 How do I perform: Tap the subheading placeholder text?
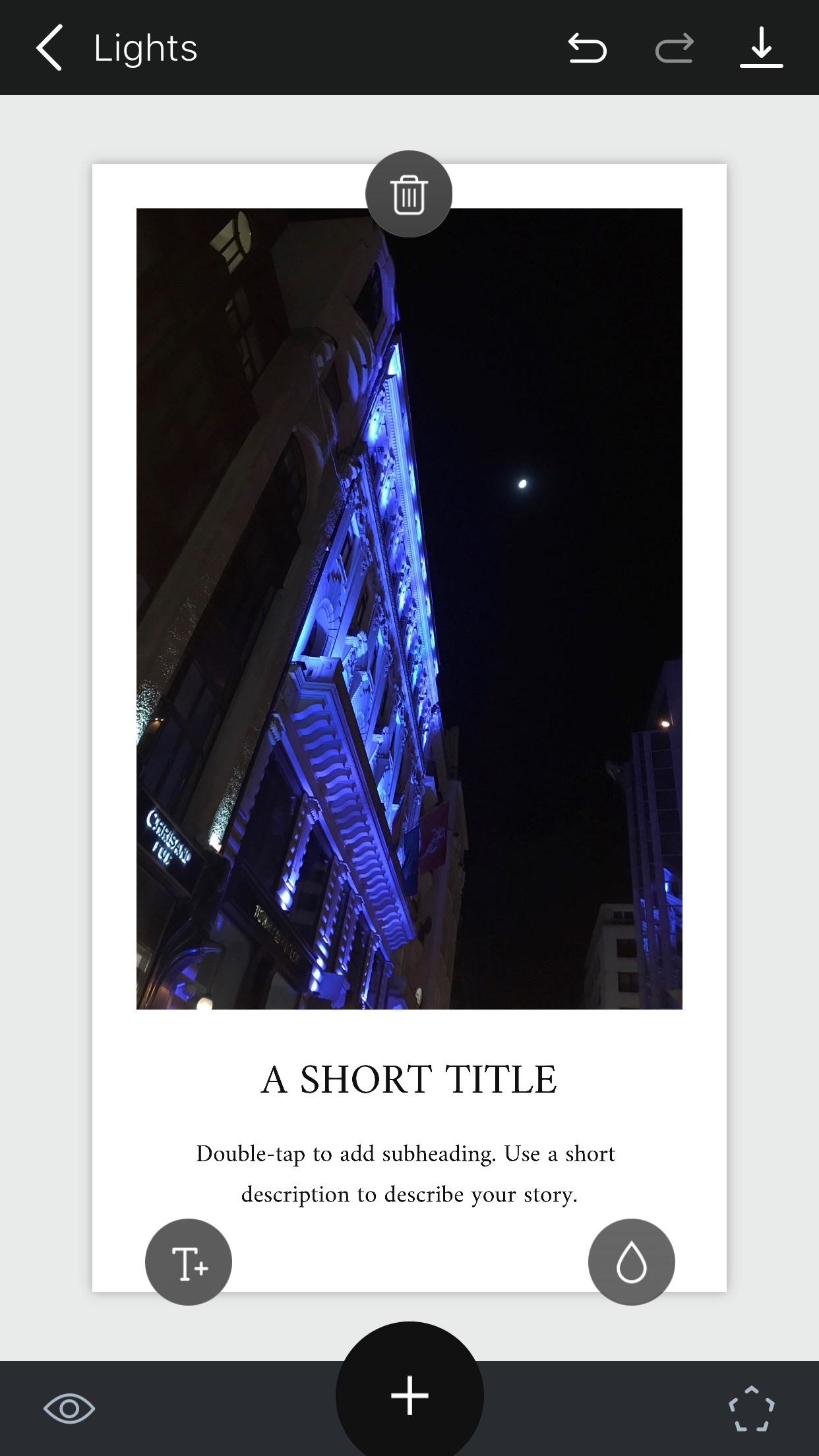pyautogui.click(x=409, y=1174)
